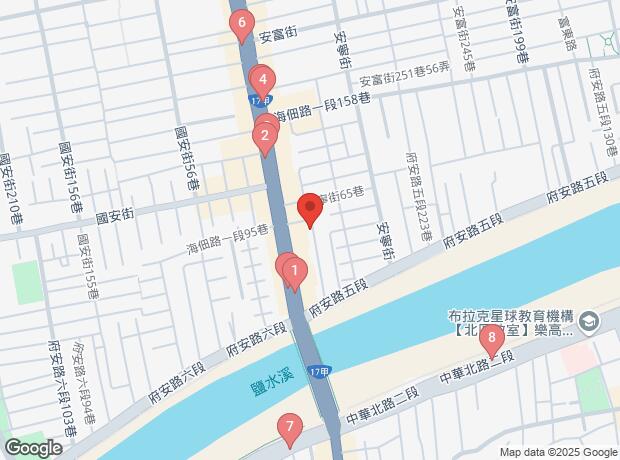Select map marker number 1
Screen dimensions: 620x460
(294, 269)
